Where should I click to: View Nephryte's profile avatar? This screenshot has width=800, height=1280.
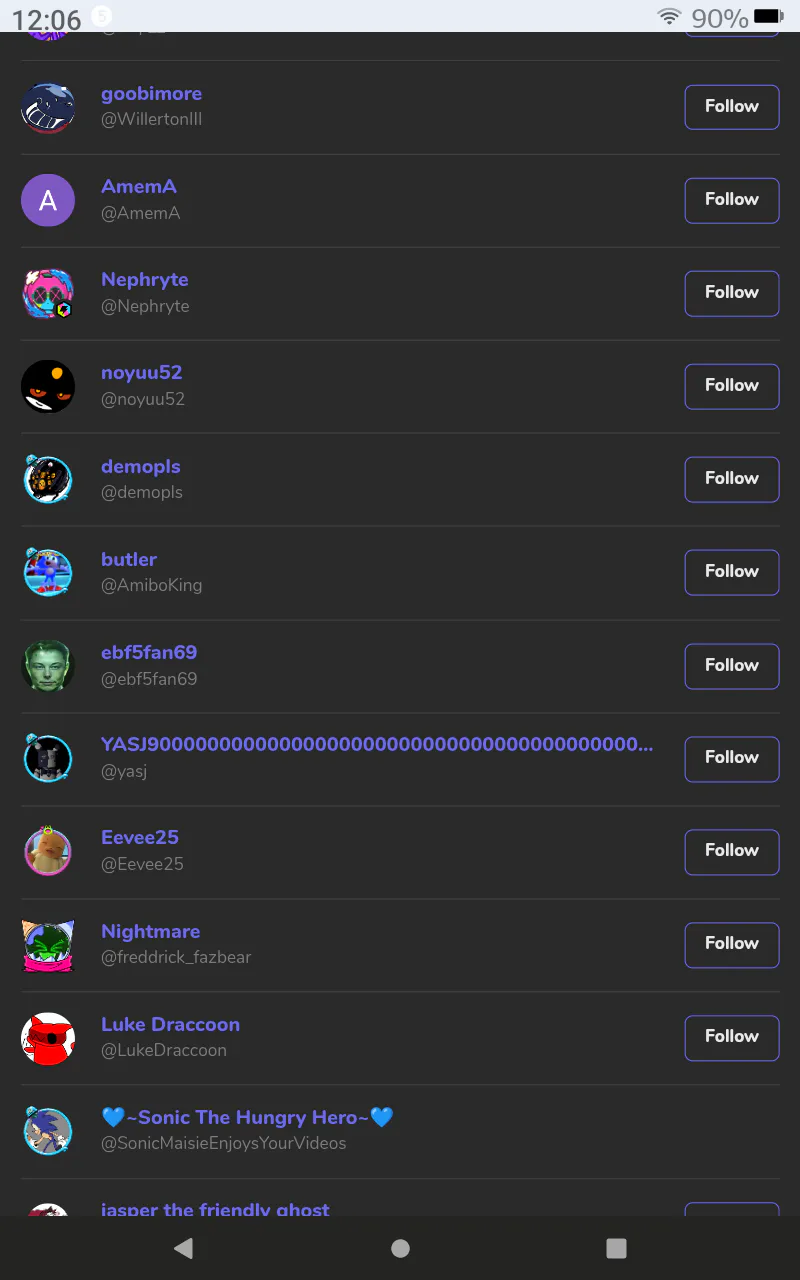(x=48, y=293)
